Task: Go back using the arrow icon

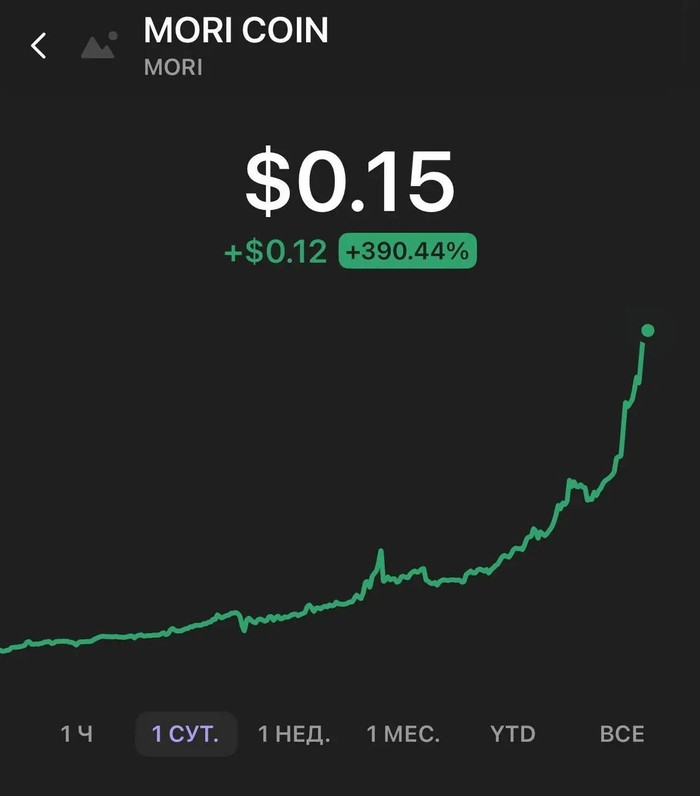Action: pos(39,45)
